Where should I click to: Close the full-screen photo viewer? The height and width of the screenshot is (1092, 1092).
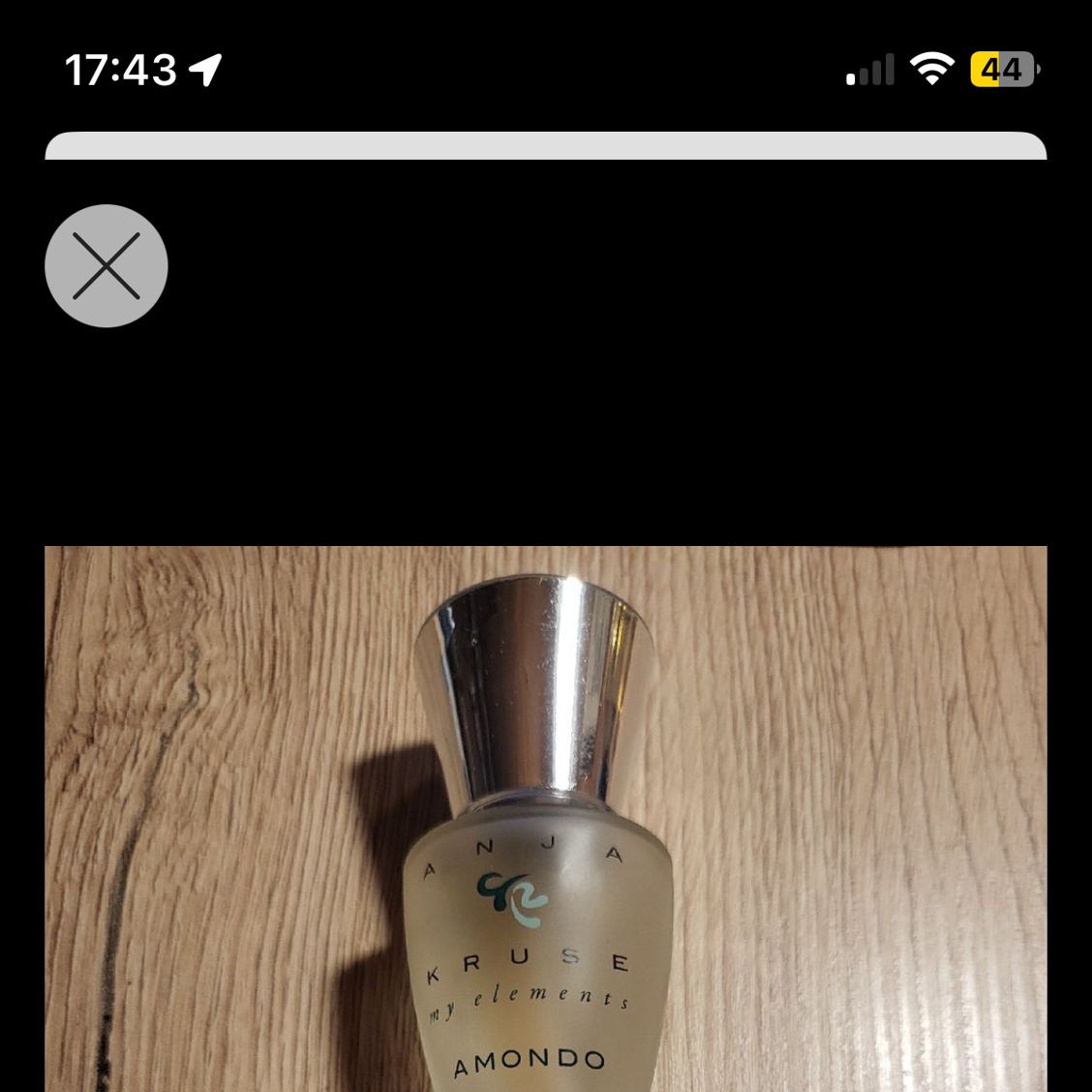[x=106, y=265]
